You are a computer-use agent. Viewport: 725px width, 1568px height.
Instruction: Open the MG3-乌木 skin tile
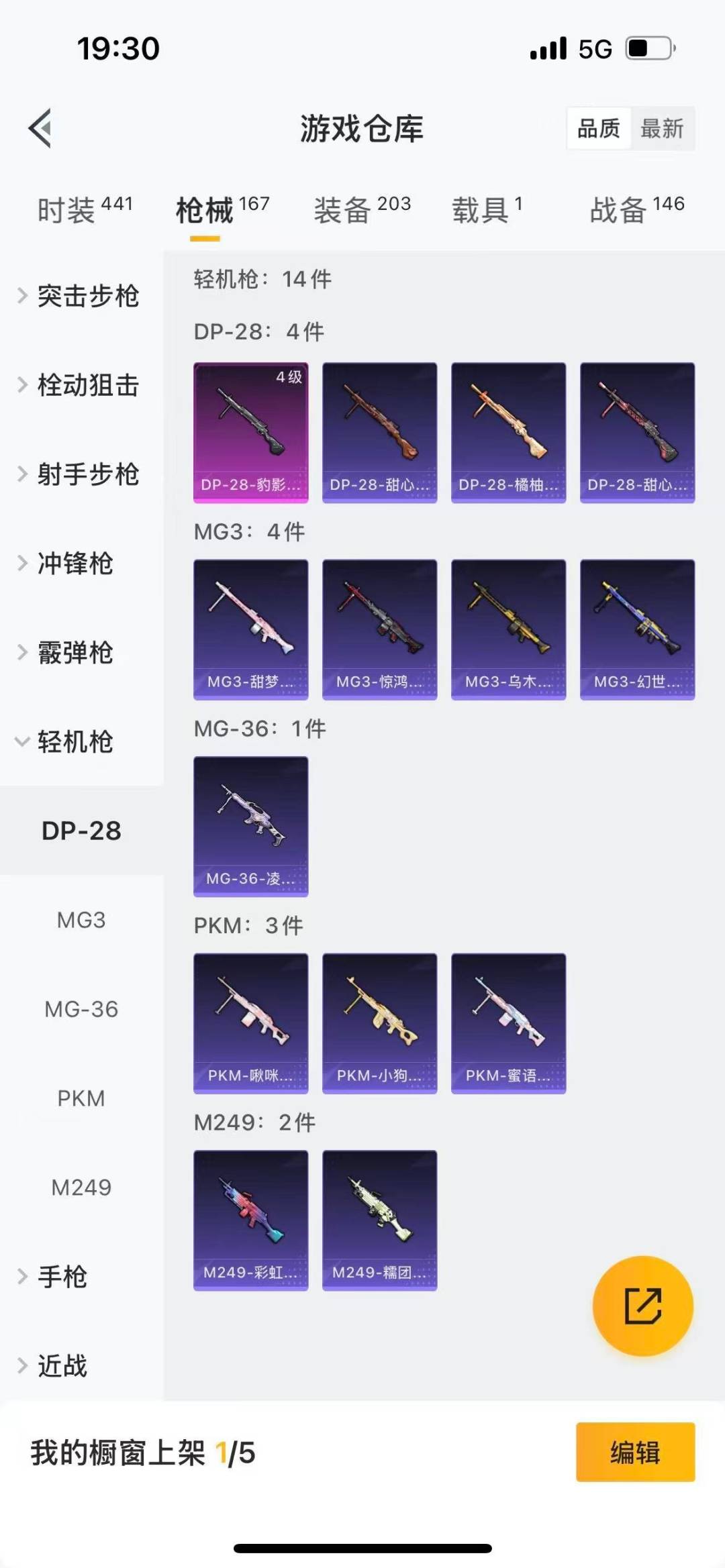coord(508,629)
